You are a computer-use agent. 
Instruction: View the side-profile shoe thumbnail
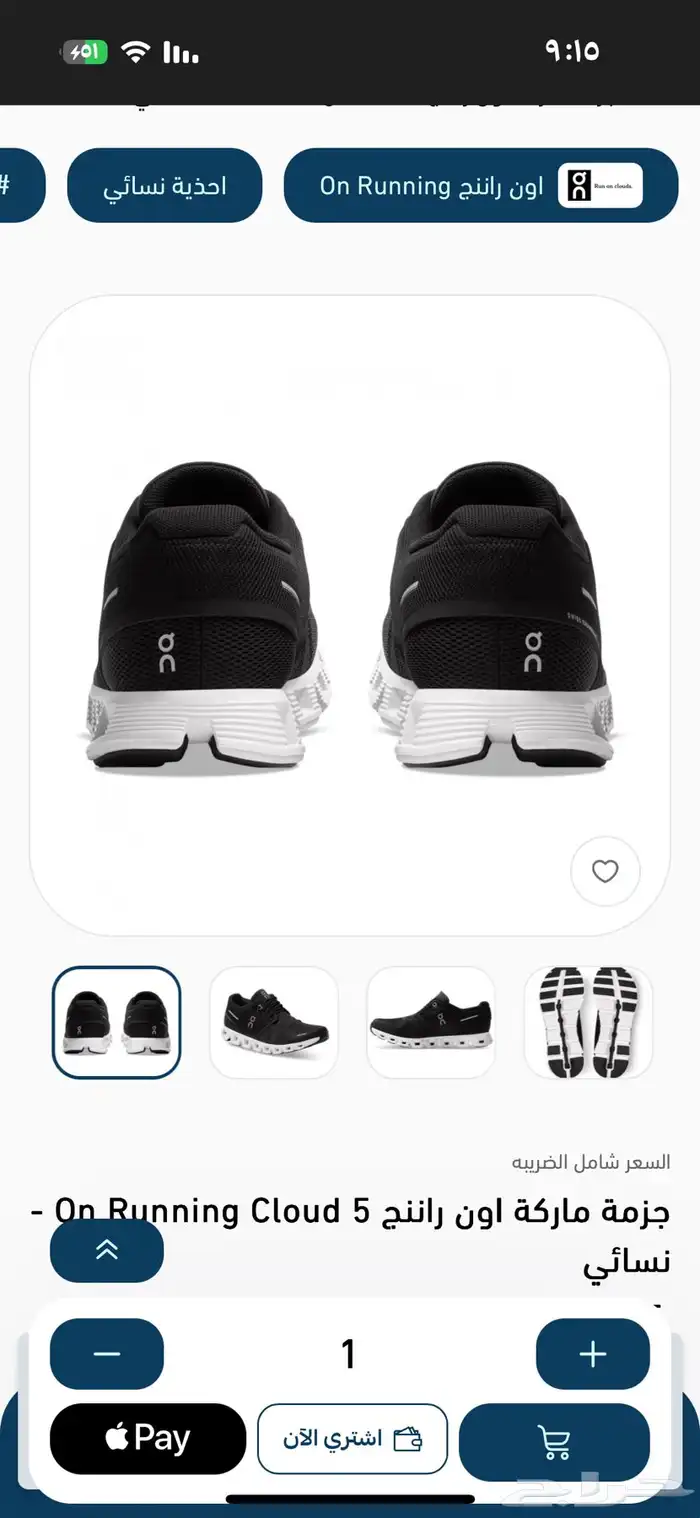click(x=431, y=1022)
